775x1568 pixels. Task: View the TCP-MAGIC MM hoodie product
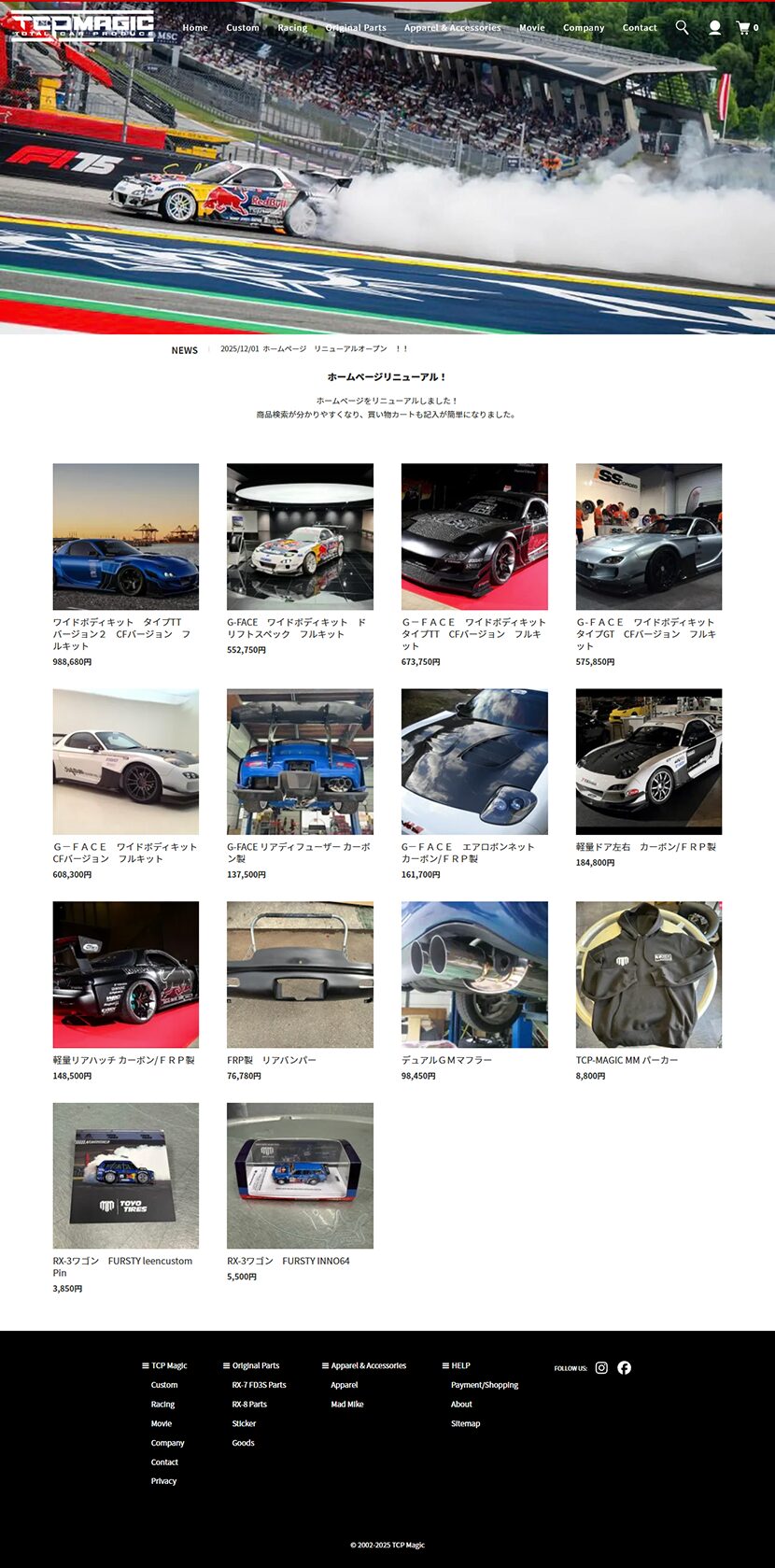pyautogui.click(x=648, y=974)
